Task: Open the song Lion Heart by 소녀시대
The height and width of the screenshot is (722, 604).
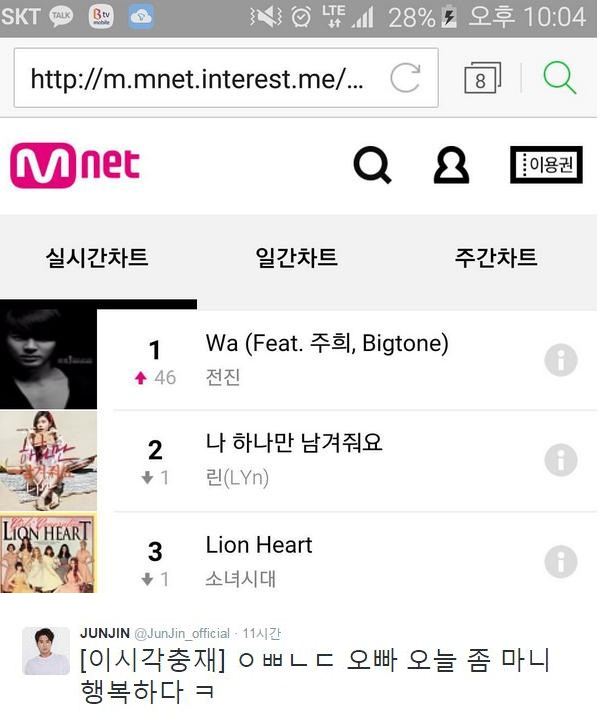Action: pos(259,546)
